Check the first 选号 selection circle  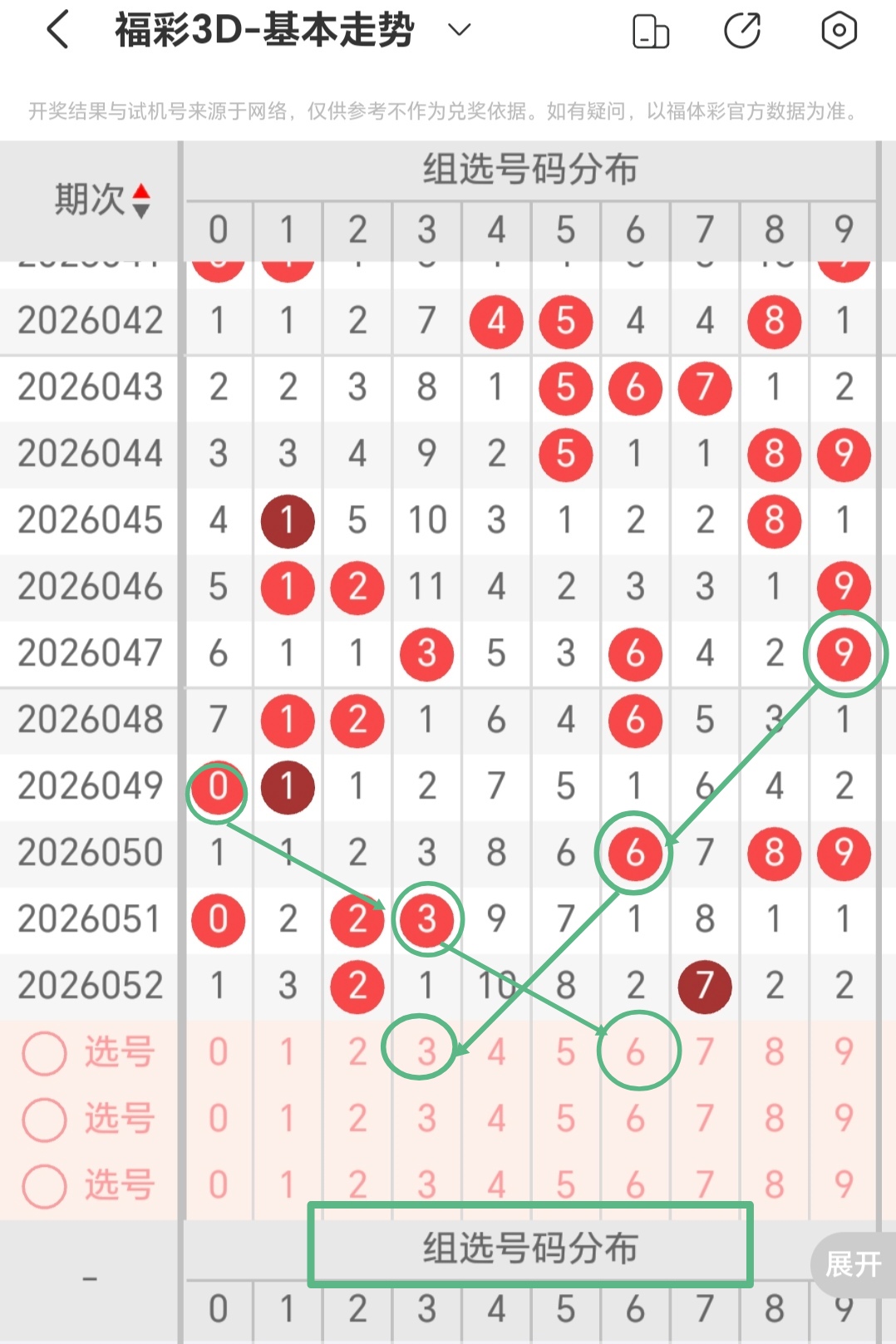click(45, 1052)
